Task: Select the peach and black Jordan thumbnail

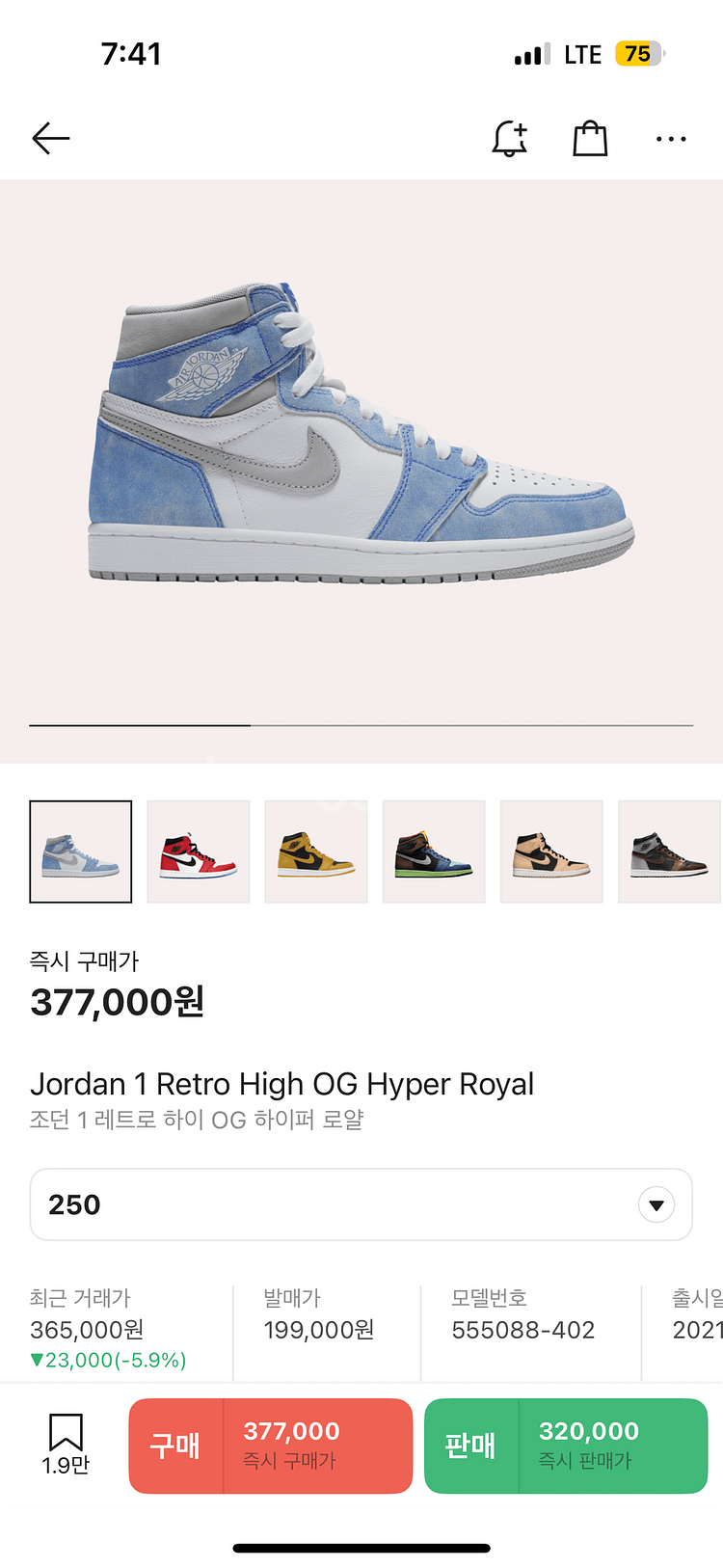Action: pos(551,852)
